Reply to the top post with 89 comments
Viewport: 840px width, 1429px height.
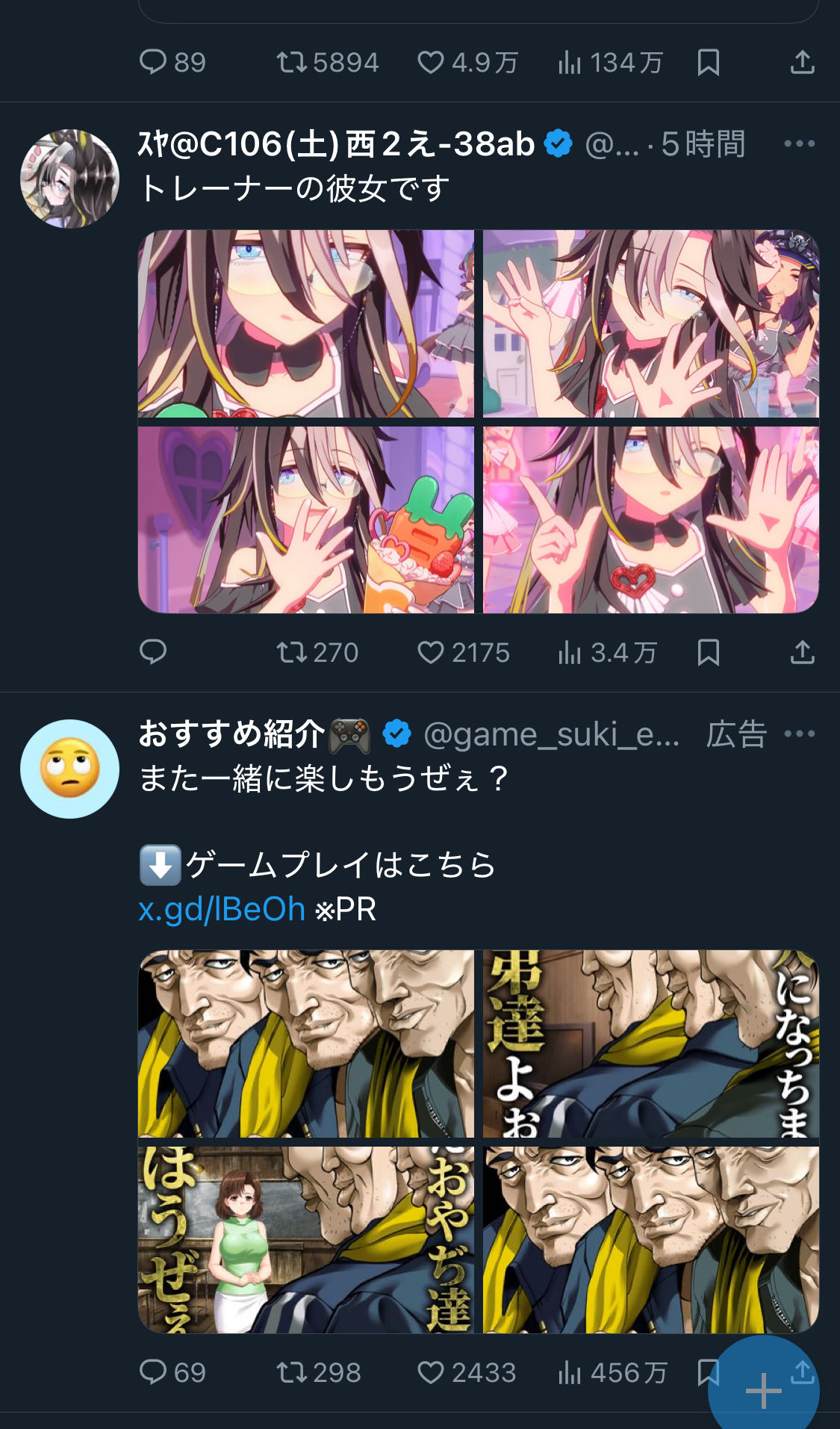[x=172, y=62]
